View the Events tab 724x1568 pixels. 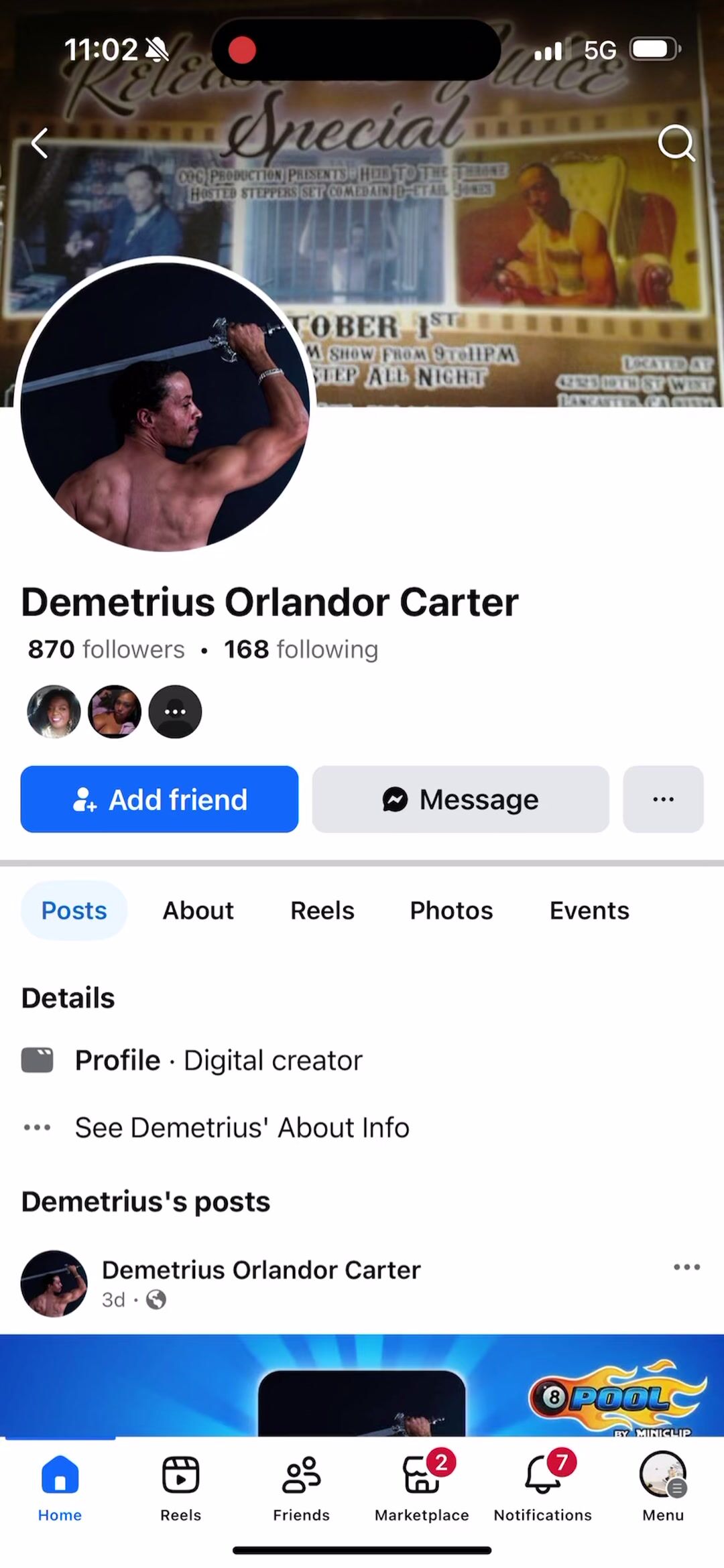point(589,911)
